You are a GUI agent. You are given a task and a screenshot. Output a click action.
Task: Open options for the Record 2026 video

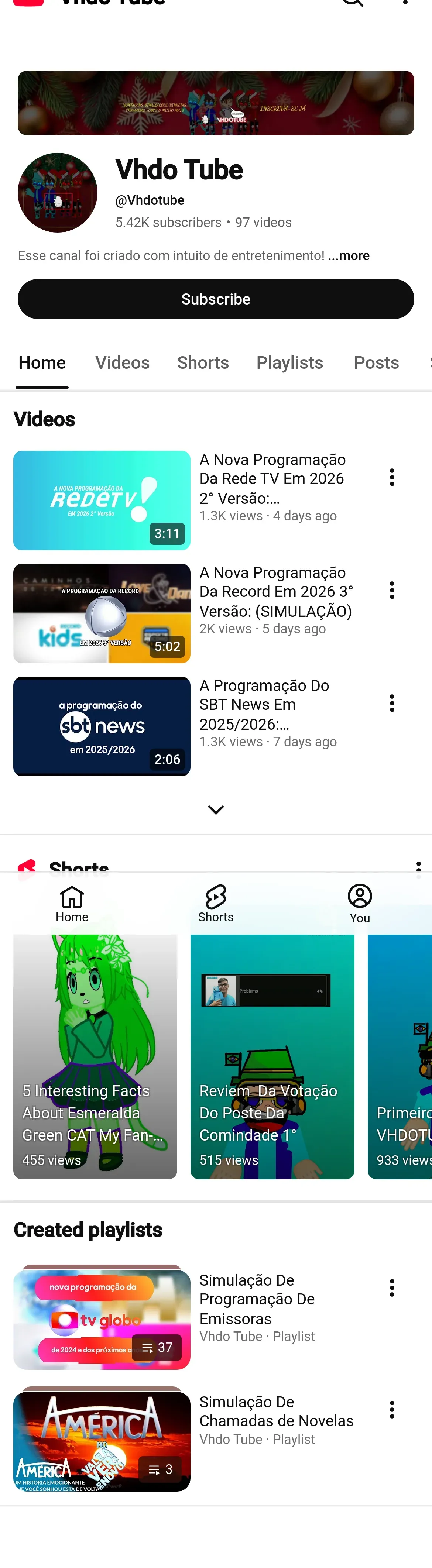tap(392, 590)
